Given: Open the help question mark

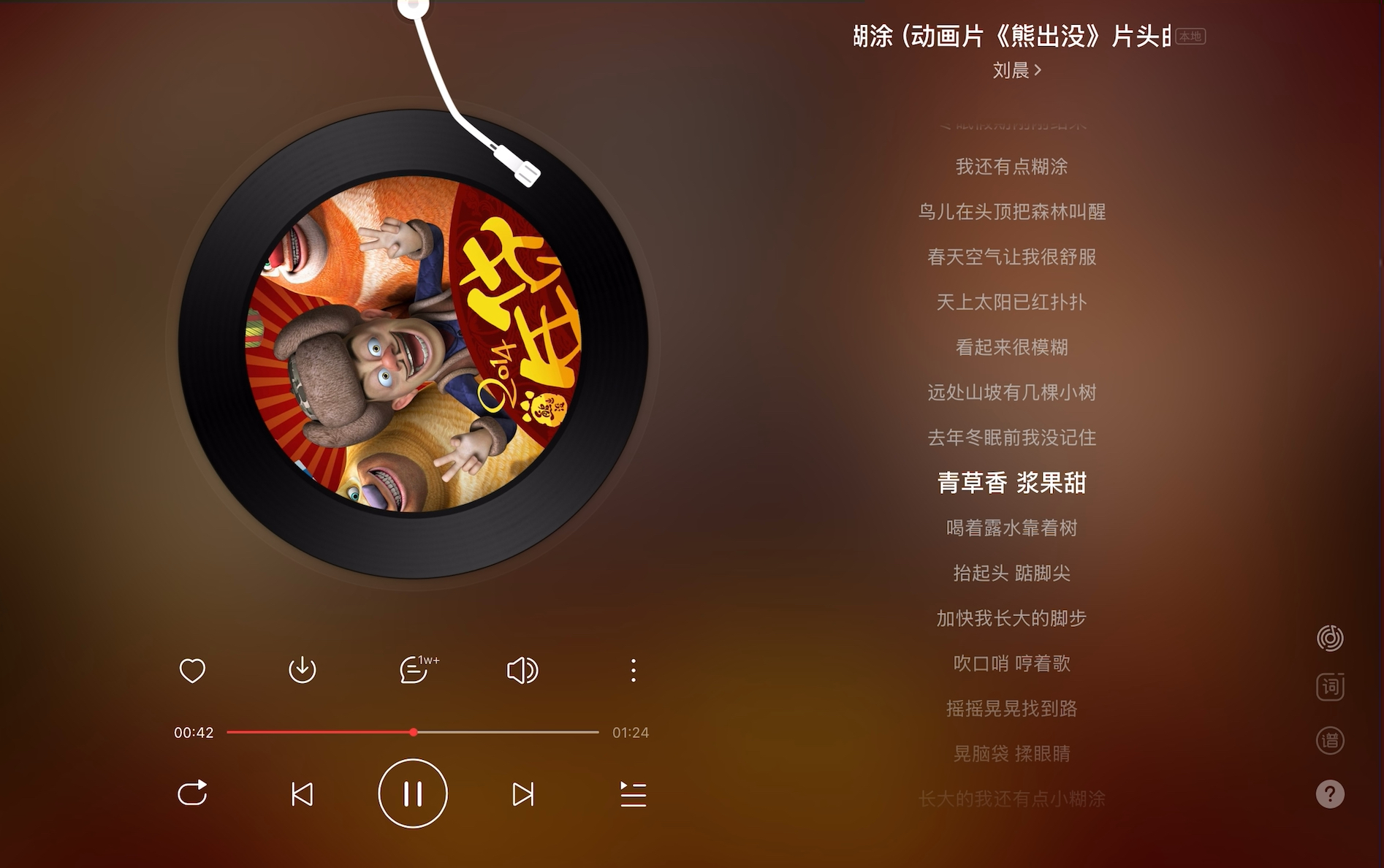Looking at the screenshot, I should pyautogui.click(x=1330, y=793).
